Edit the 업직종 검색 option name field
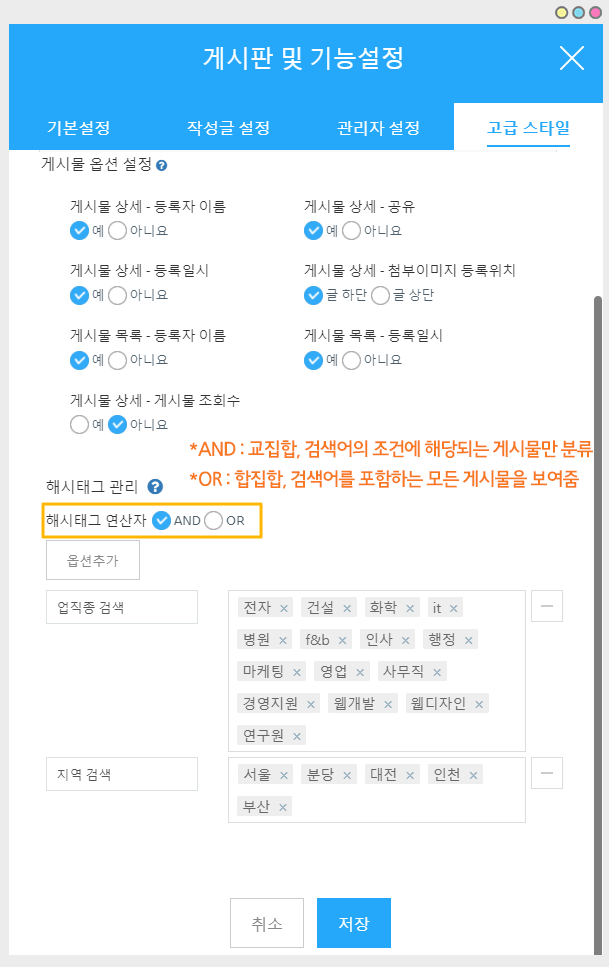 tap(122, 607)
